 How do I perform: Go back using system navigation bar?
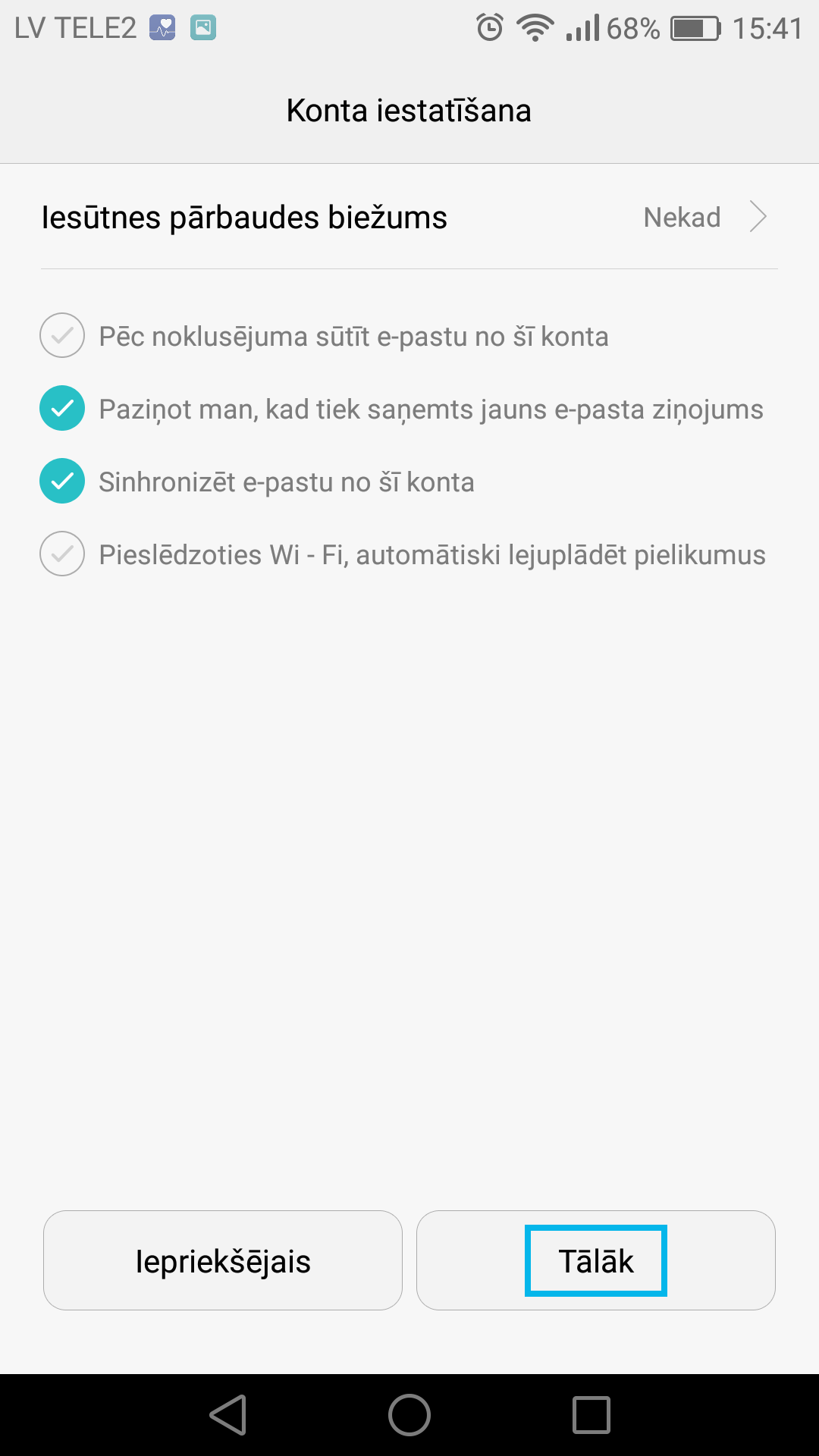click(228, 1415)
